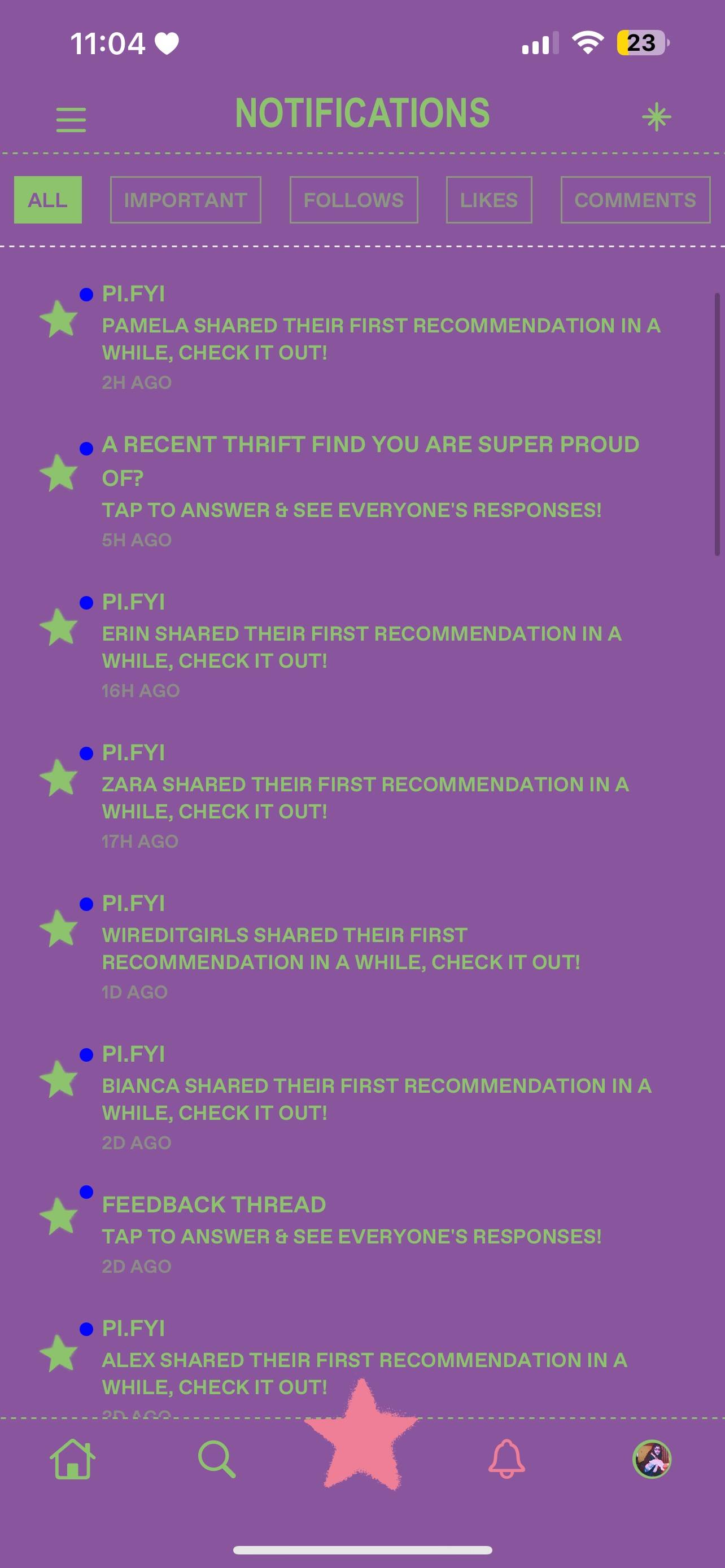
Task: Open the recent thrift find prompt
Action: 362,490
